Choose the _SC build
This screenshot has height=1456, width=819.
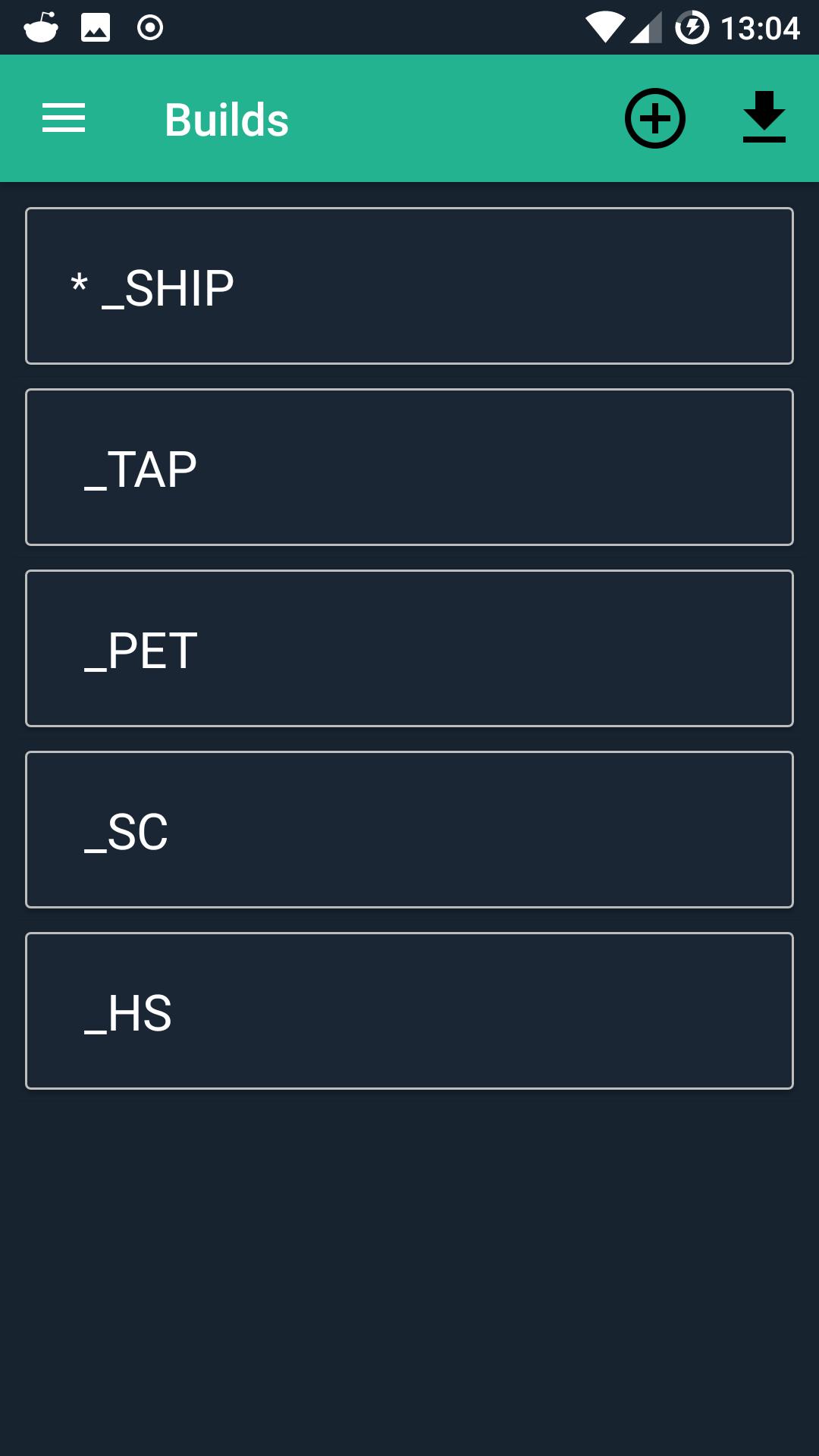tap(409, 830)
